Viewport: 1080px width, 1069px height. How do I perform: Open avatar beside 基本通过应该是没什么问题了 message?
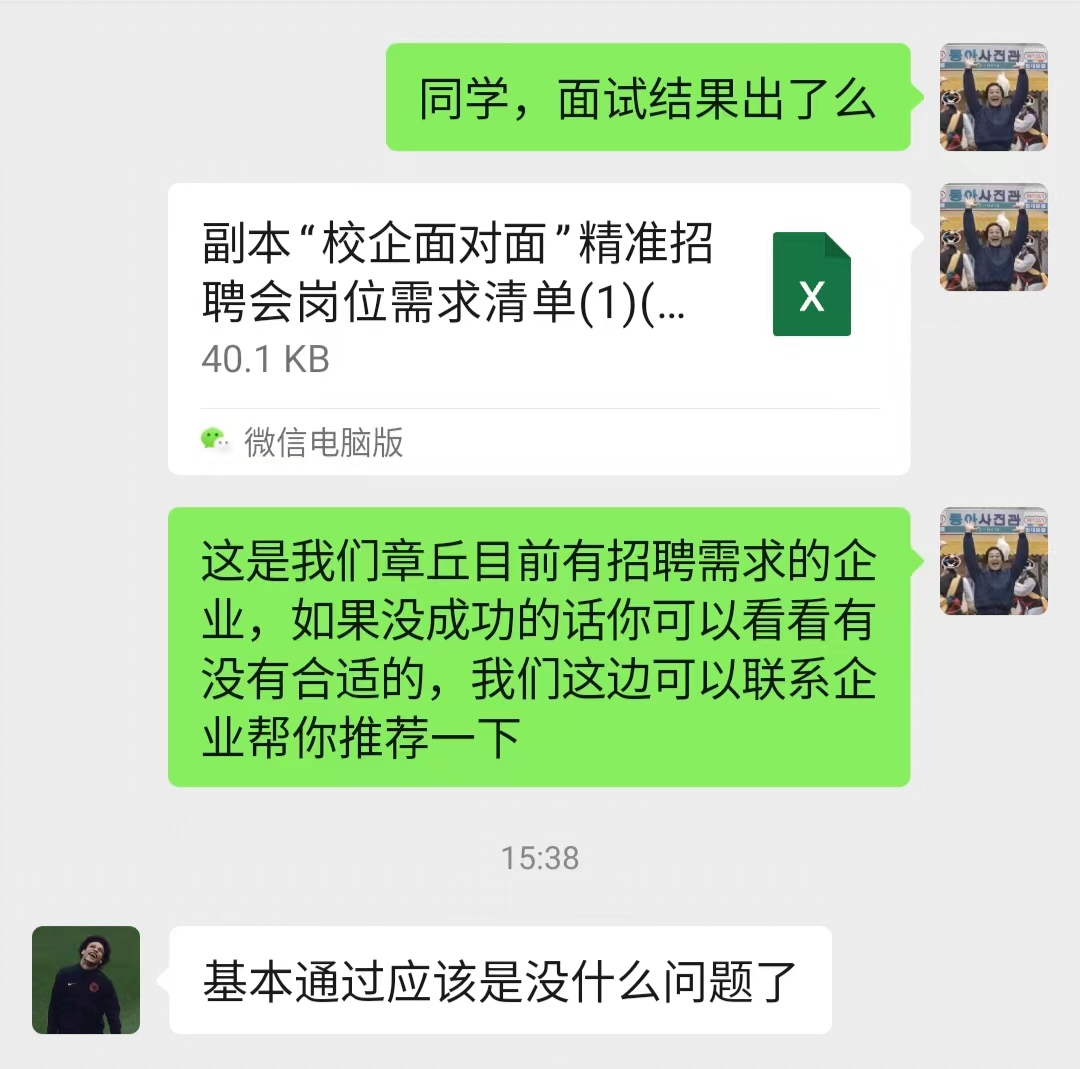86,980
